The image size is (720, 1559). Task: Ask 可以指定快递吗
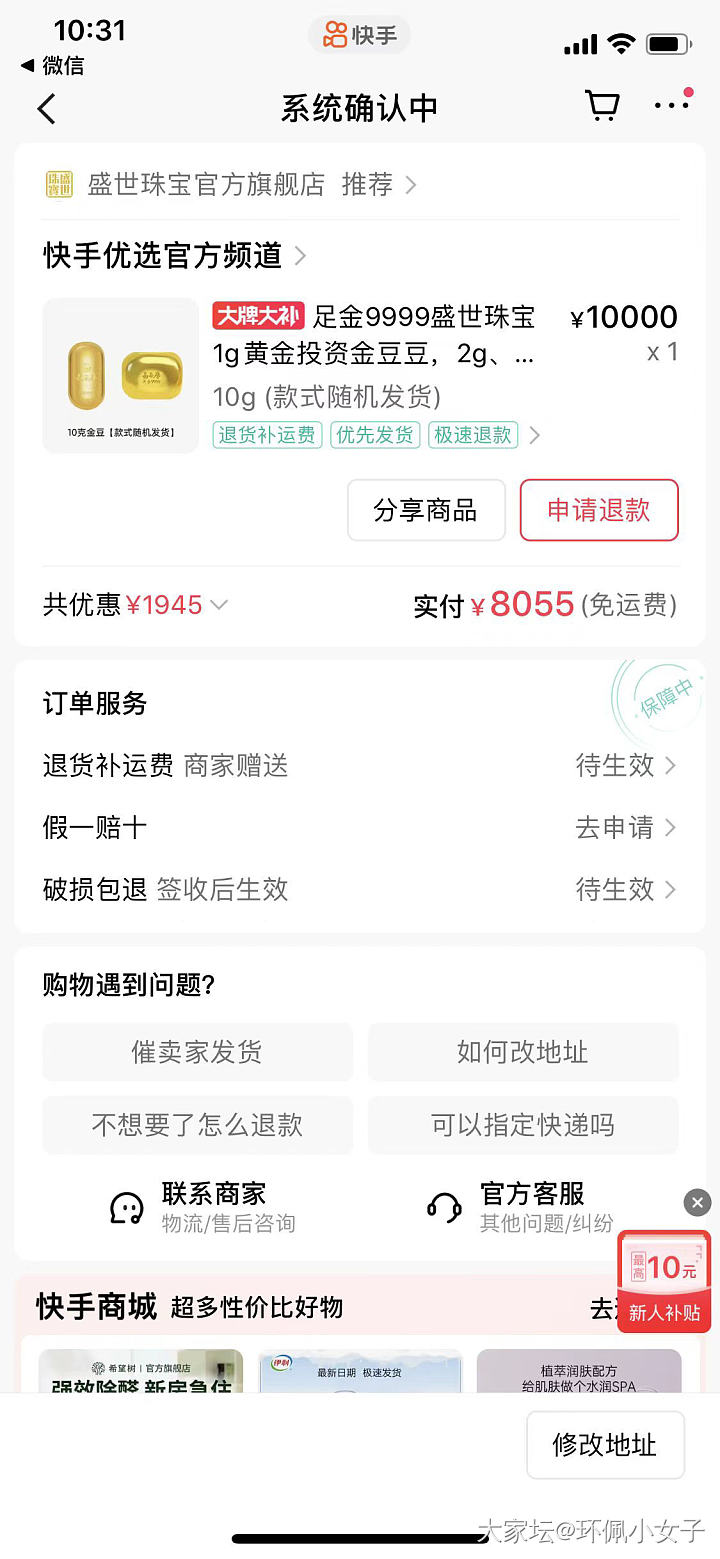point(522,1125)
